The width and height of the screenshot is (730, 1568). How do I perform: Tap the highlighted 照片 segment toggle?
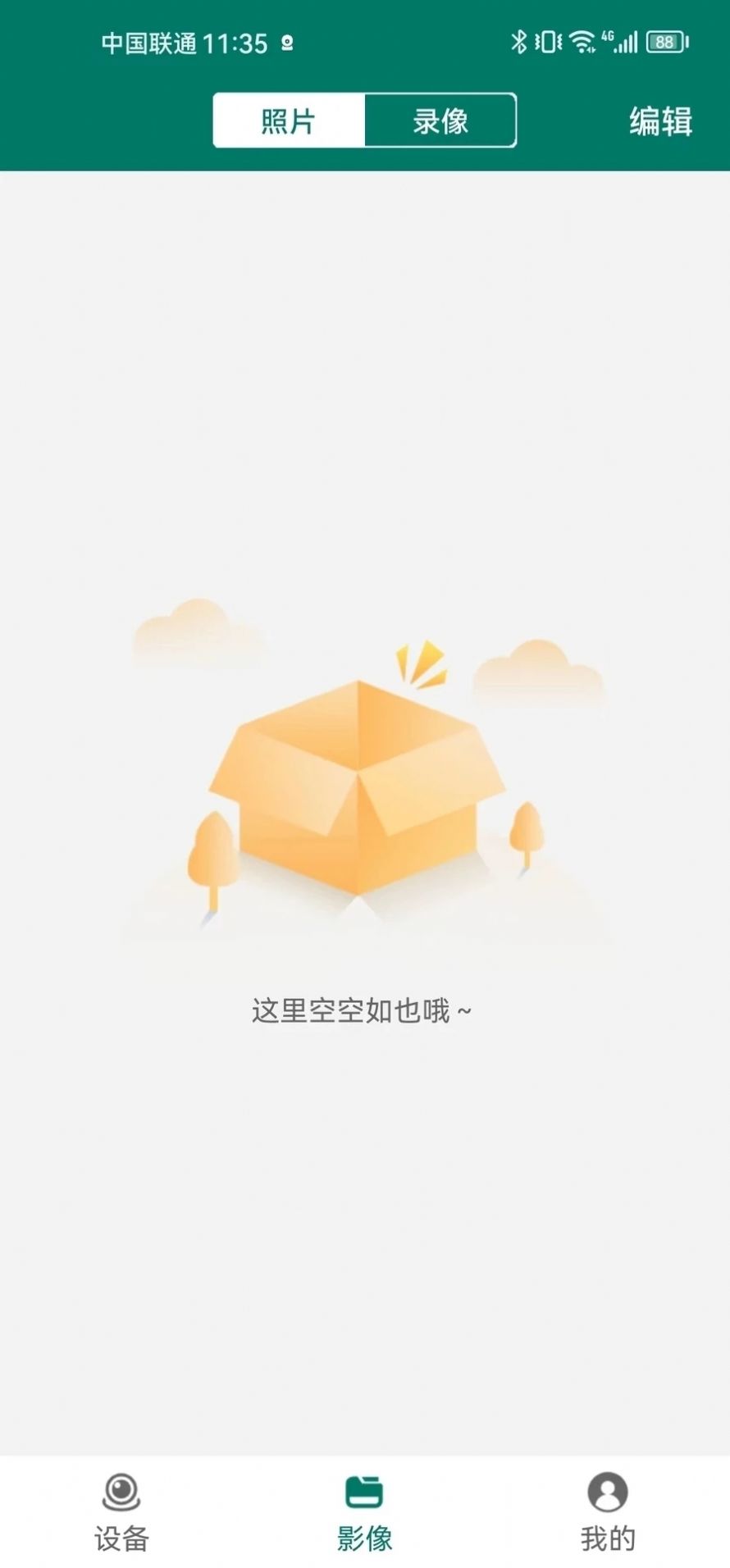(288, 120)
